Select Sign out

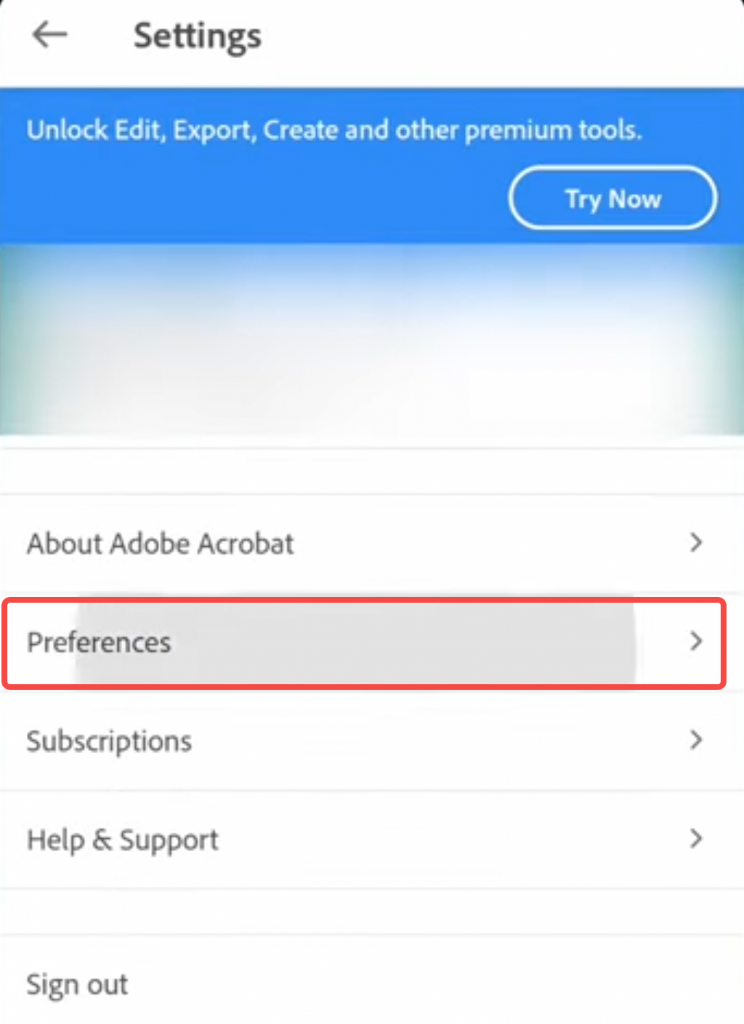[78, 984]
